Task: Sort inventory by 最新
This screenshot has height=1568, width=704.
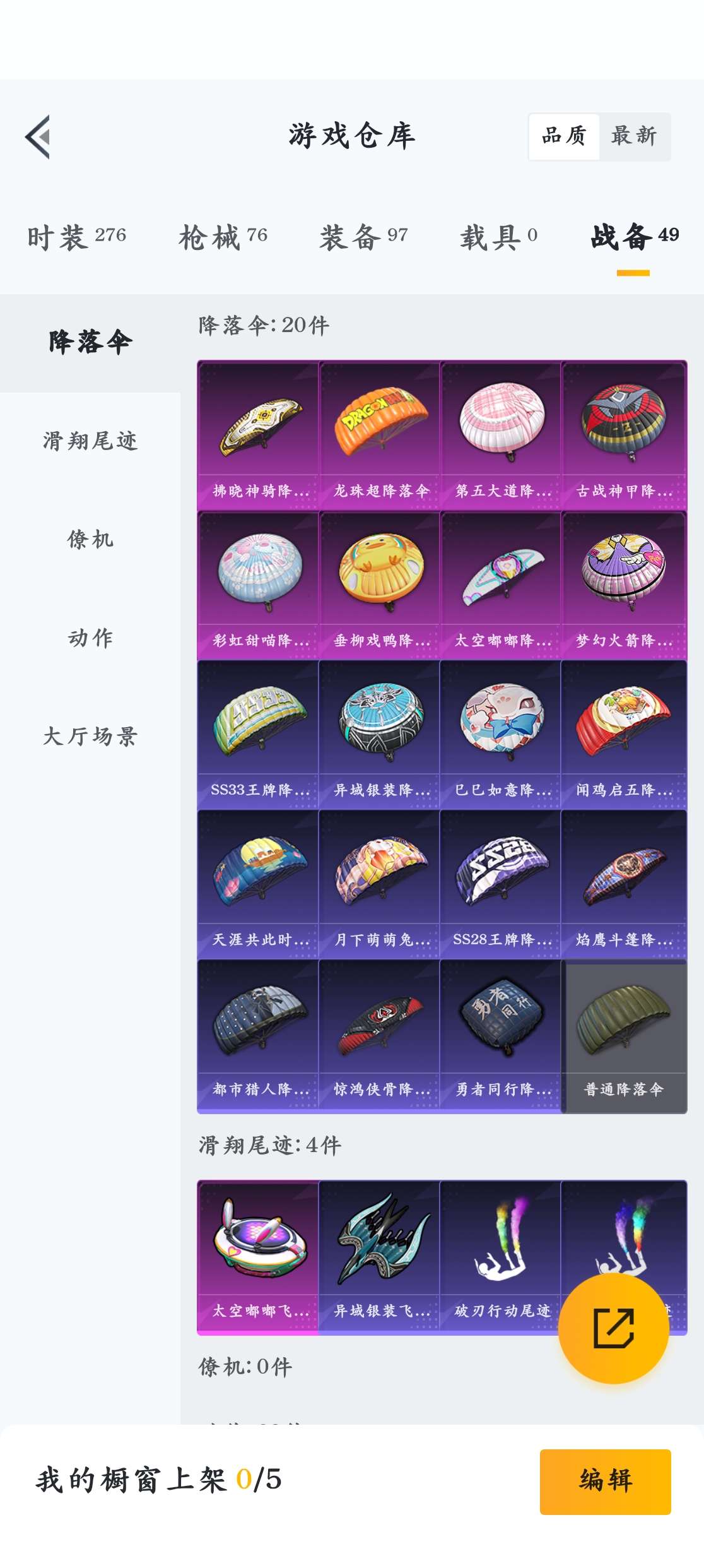Action: click(x=634, y=136)
